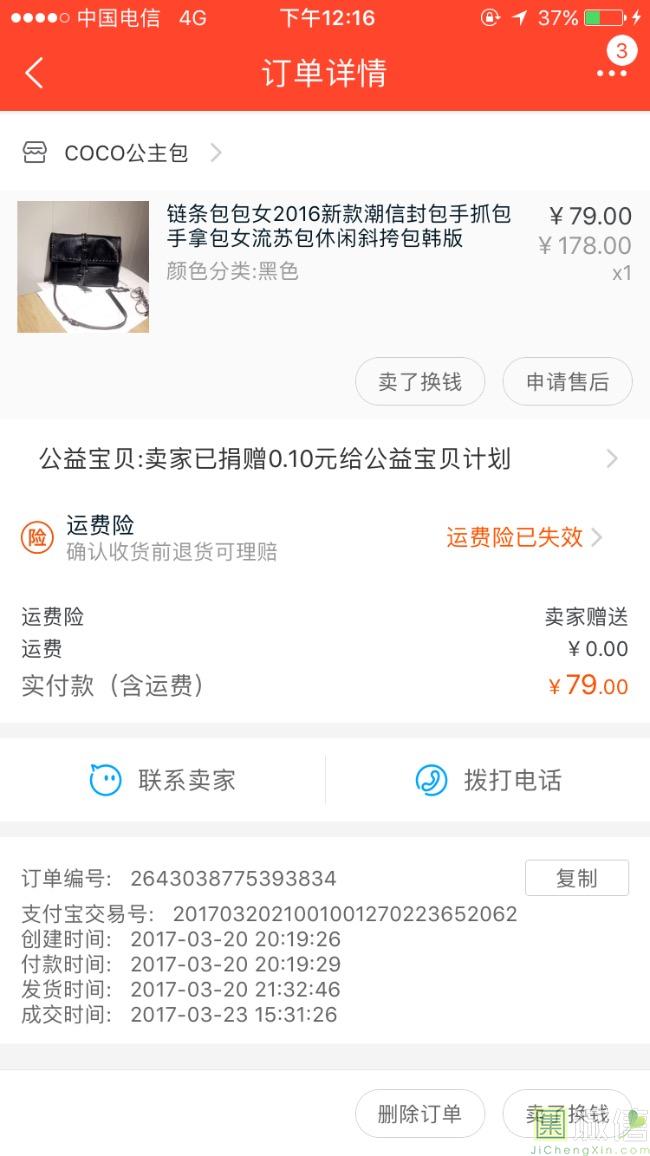650x1156 pixels.
Task: Open the three-dot more menu
Action: 611,73
